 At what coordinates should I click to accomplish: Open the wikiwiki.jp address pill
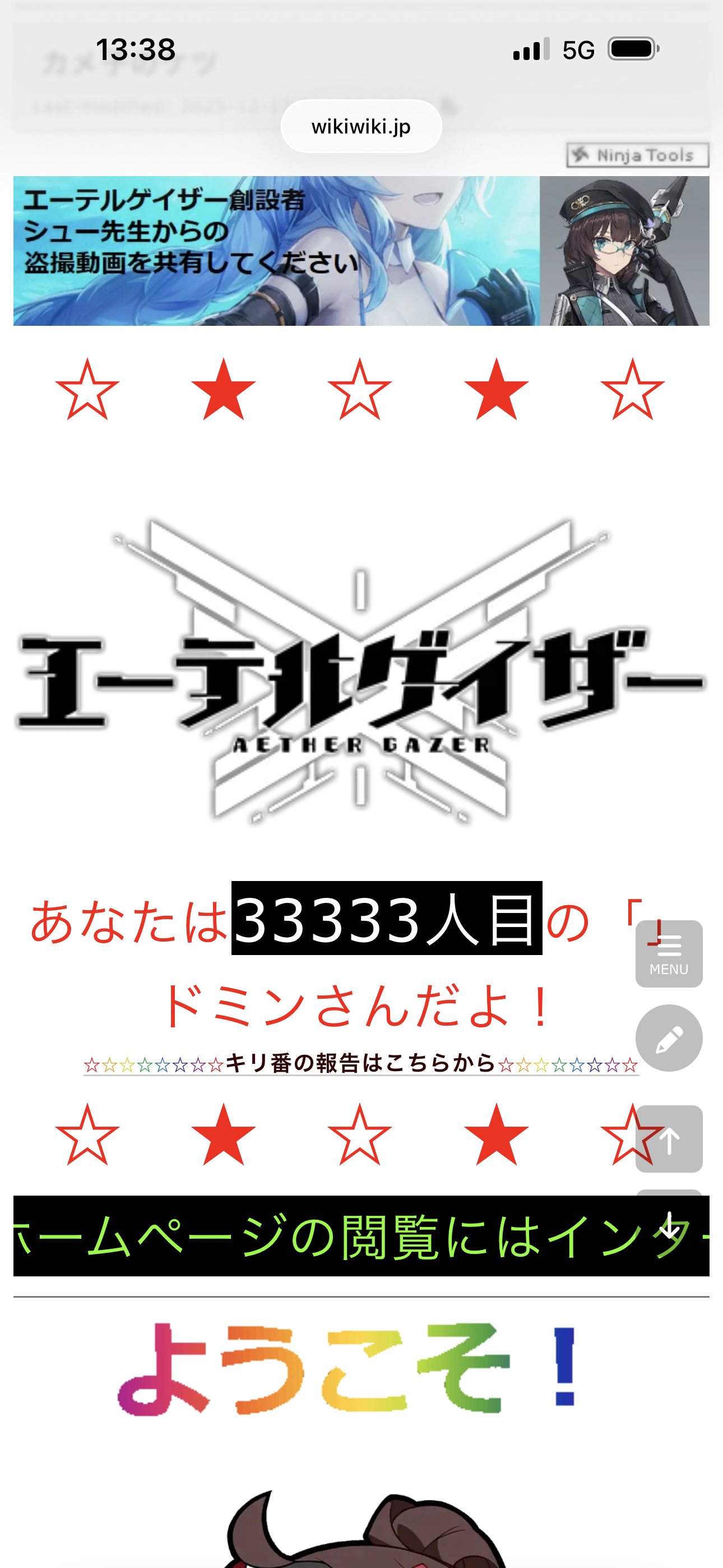[x=361, y=127]
